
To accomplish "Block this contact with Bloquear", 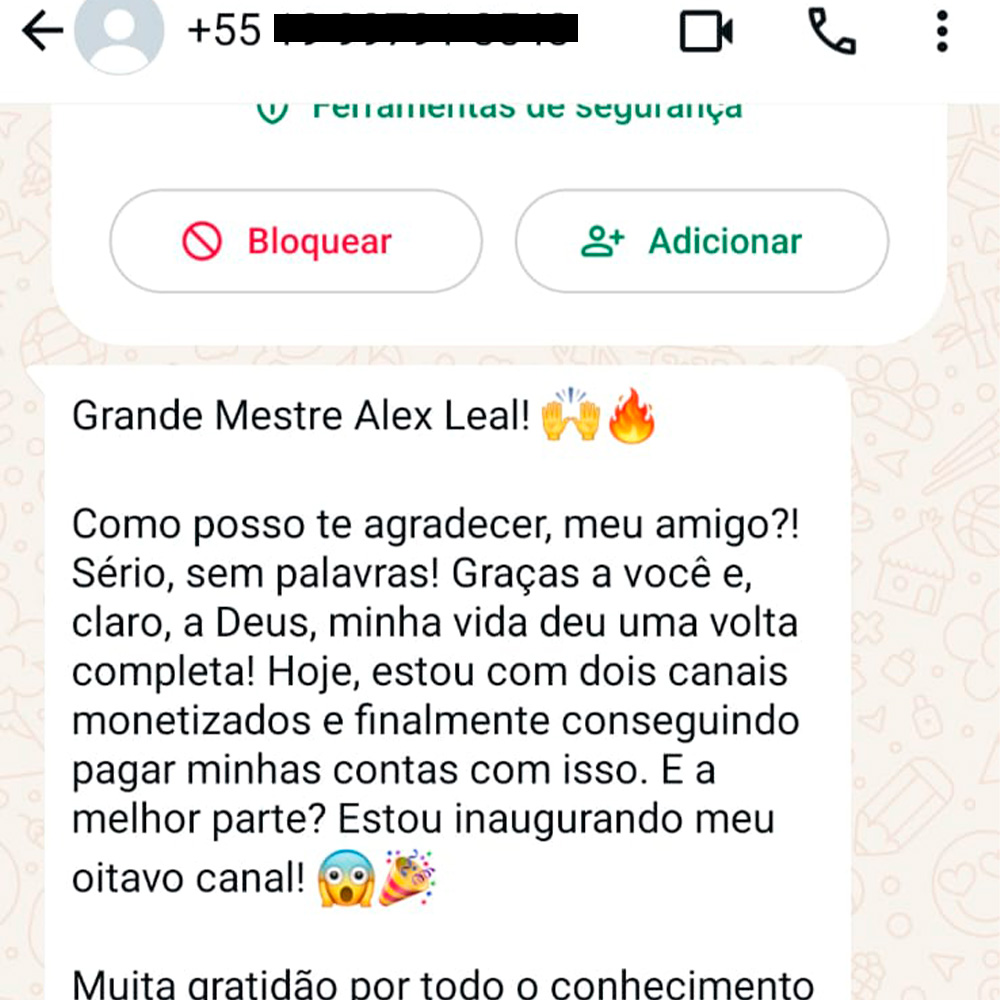I will point(296,241).
